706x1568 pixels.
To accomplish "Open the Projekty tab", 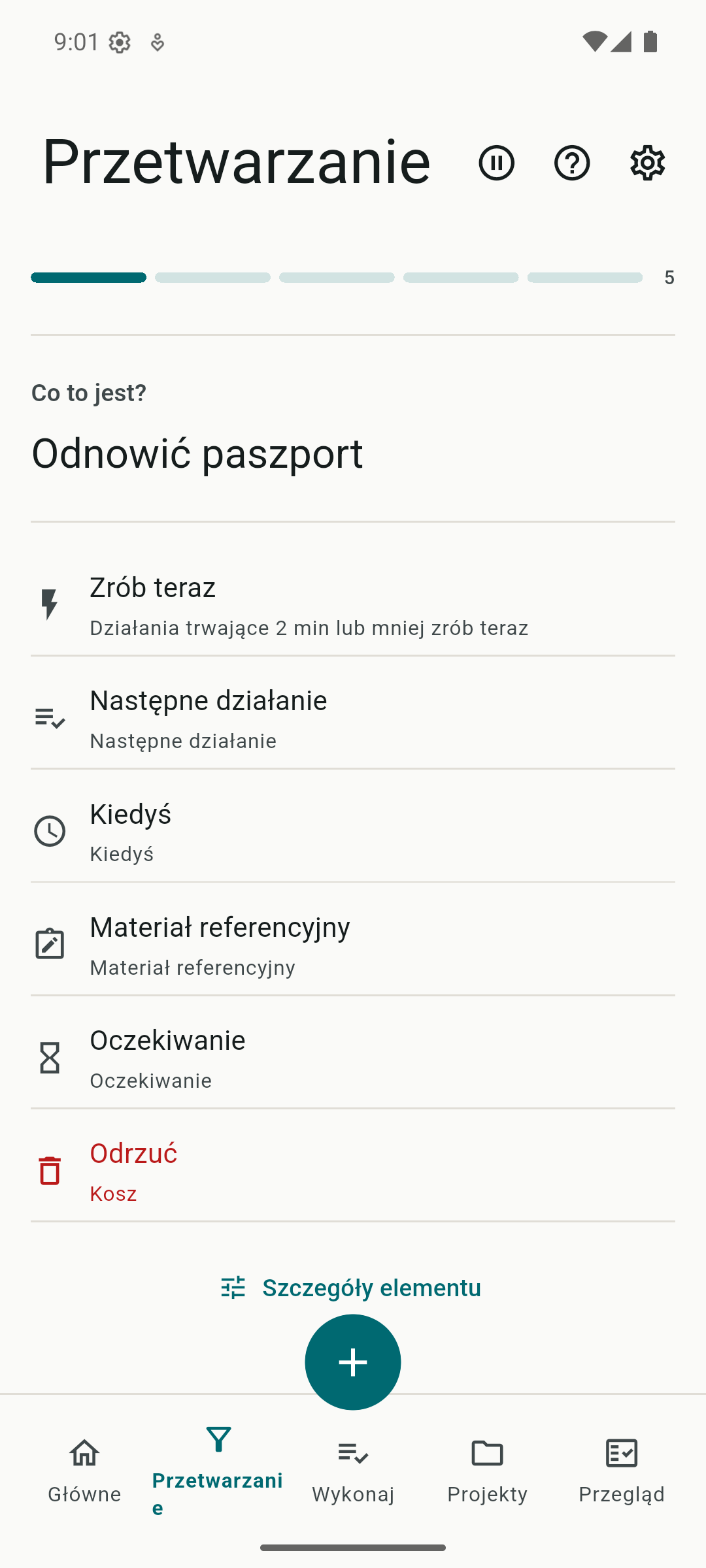I will pyautogui.click(x=488, y=1471).
